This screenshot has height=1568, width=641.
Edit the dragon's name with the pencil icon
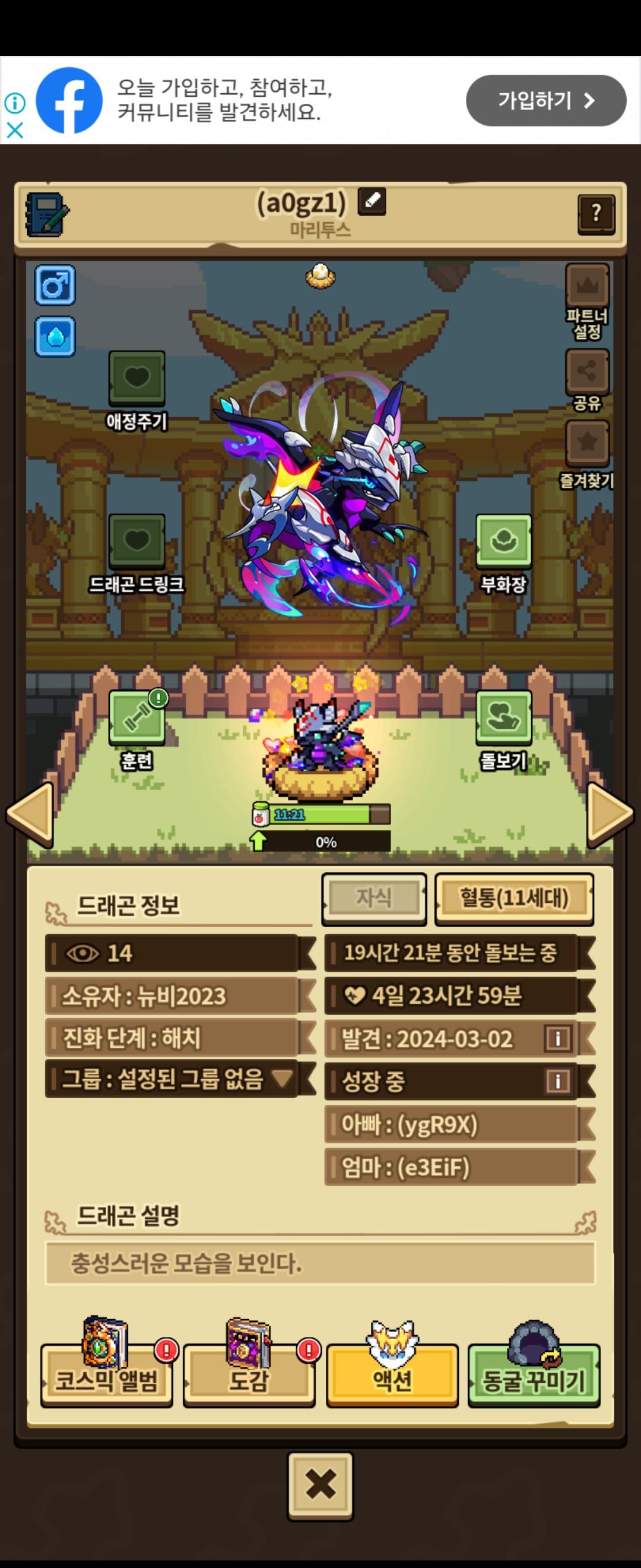point(372,201)
